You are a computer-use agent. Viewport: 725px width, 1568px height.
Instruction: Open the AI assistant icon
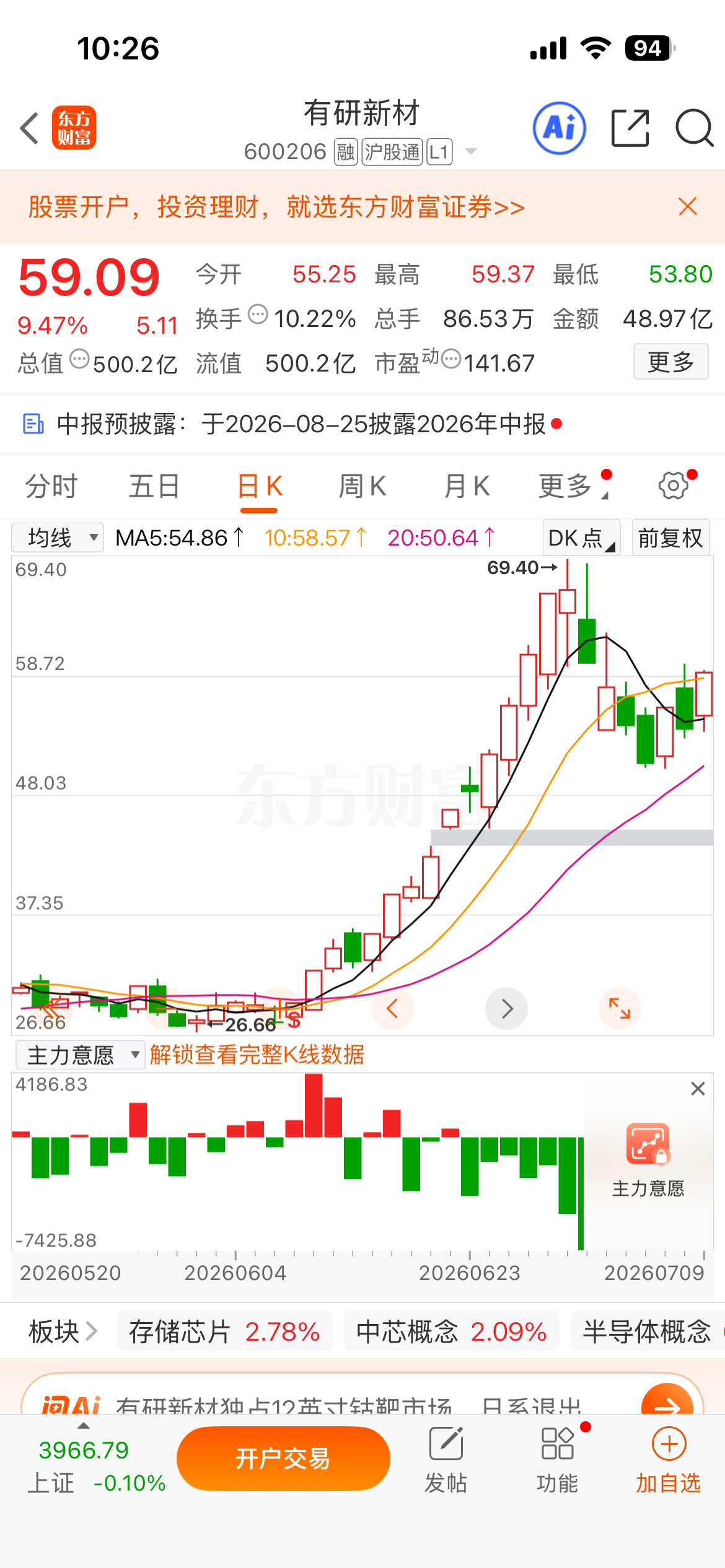(x=560, y=128)
